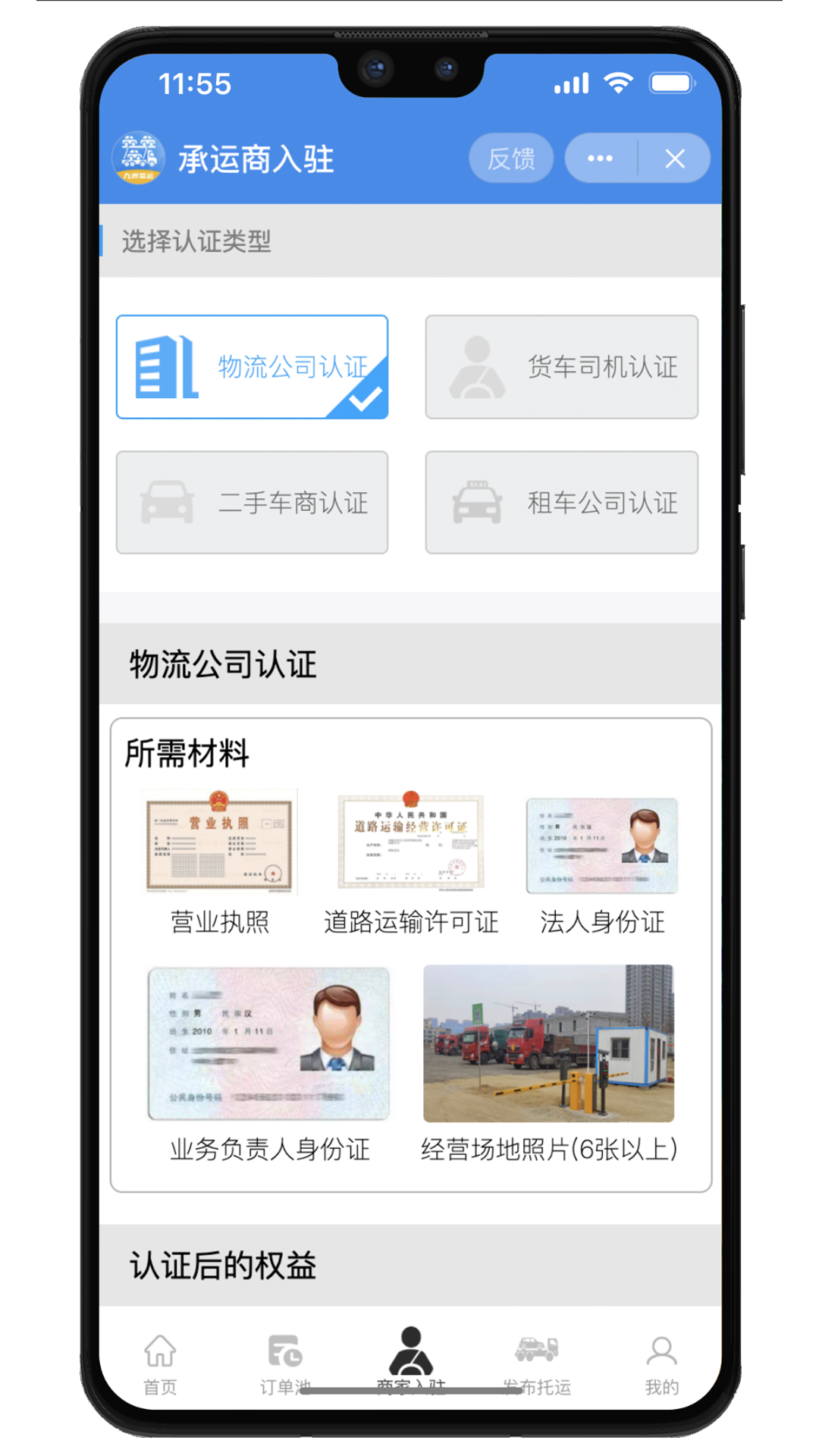
Task: Open the 反馈 feedback button
Action: coord(511,158)
